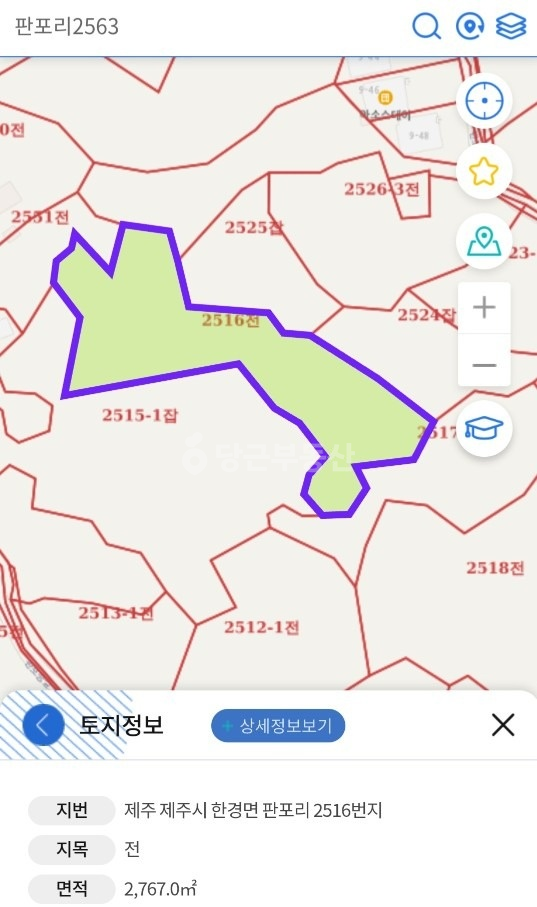Screen dimensions: 537x907
Task: Zoom in on the map
Action: tap(484, 307)
